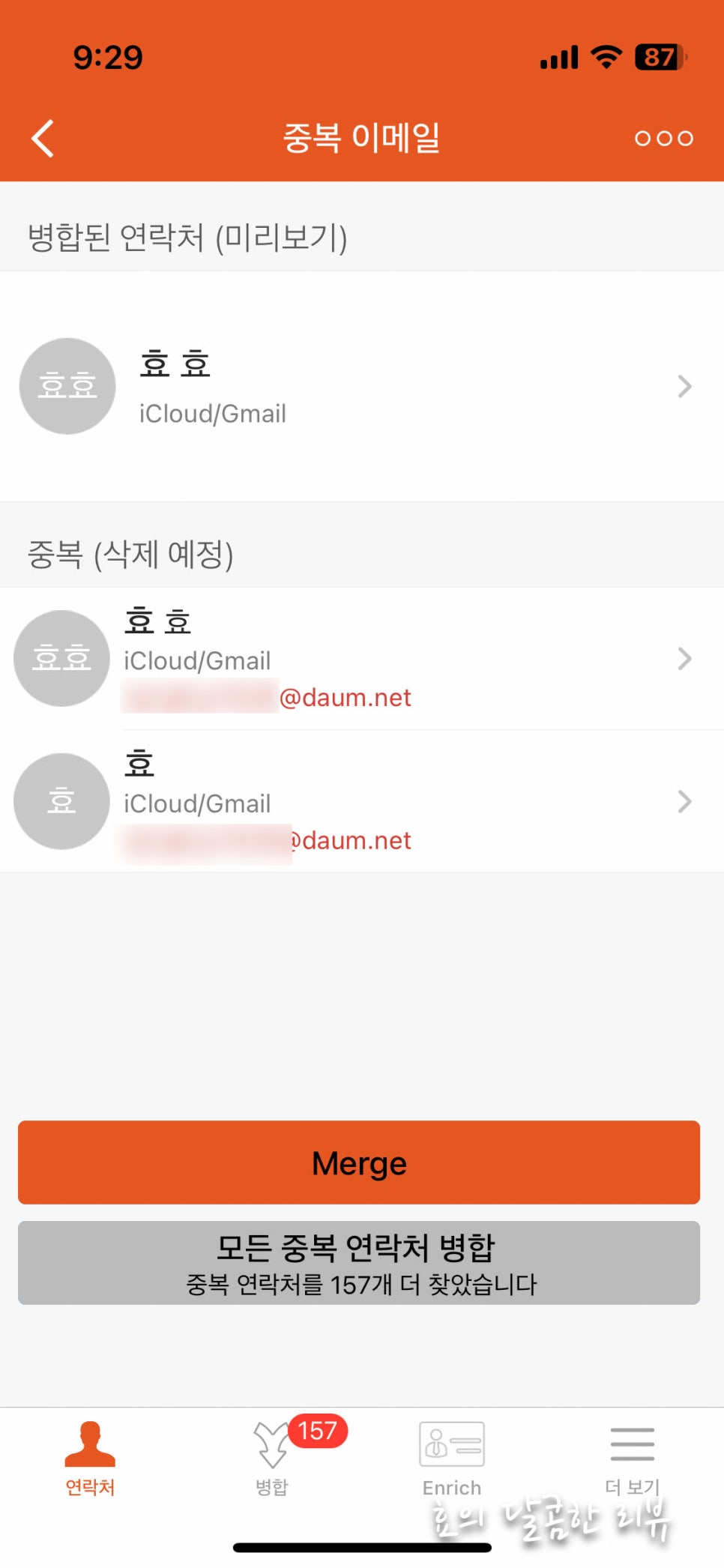Image resolution: width=724 pixels, height=1568 pixels.
Task: Open the merged contact preview 효 효
Action: (x=361, y=386)
